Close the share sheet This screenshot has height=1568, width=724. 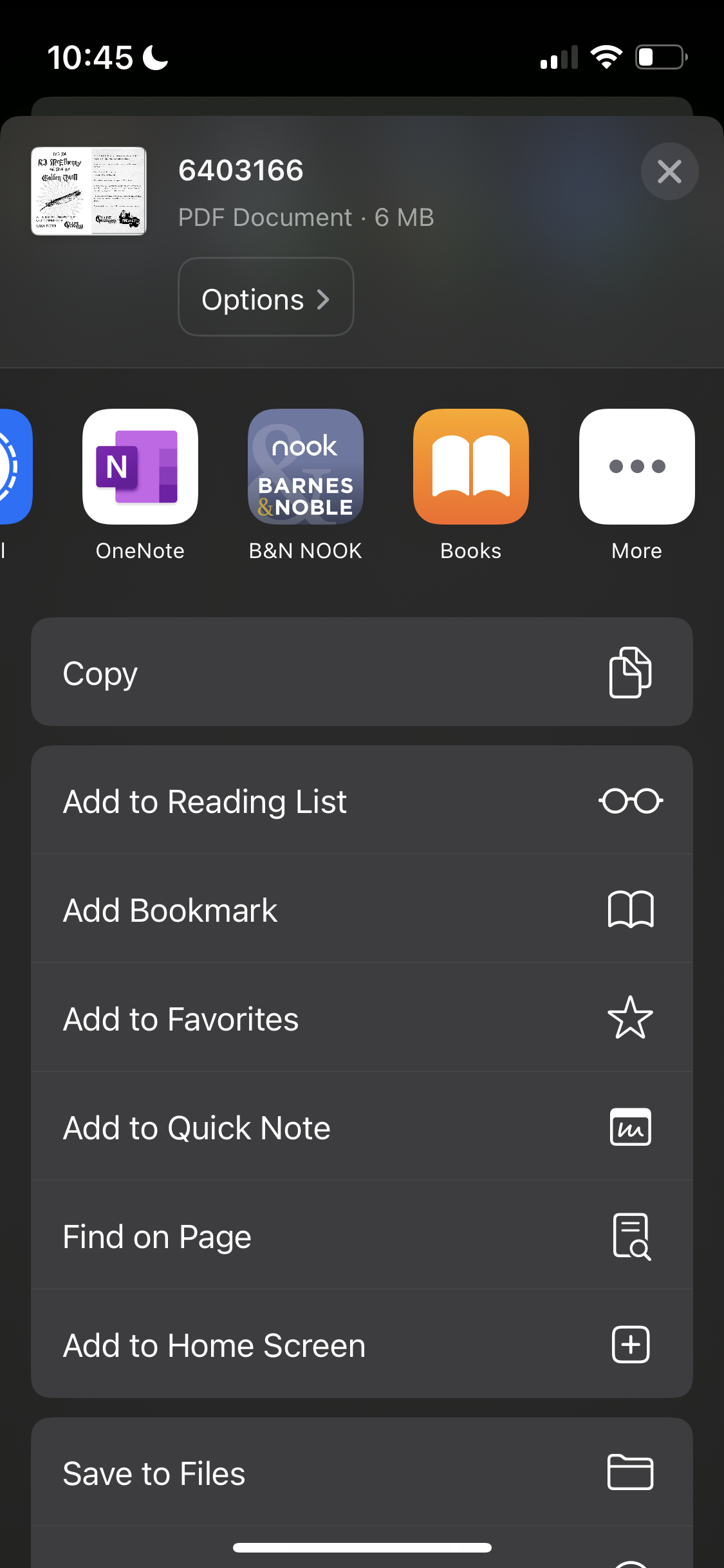click(669, 171)
